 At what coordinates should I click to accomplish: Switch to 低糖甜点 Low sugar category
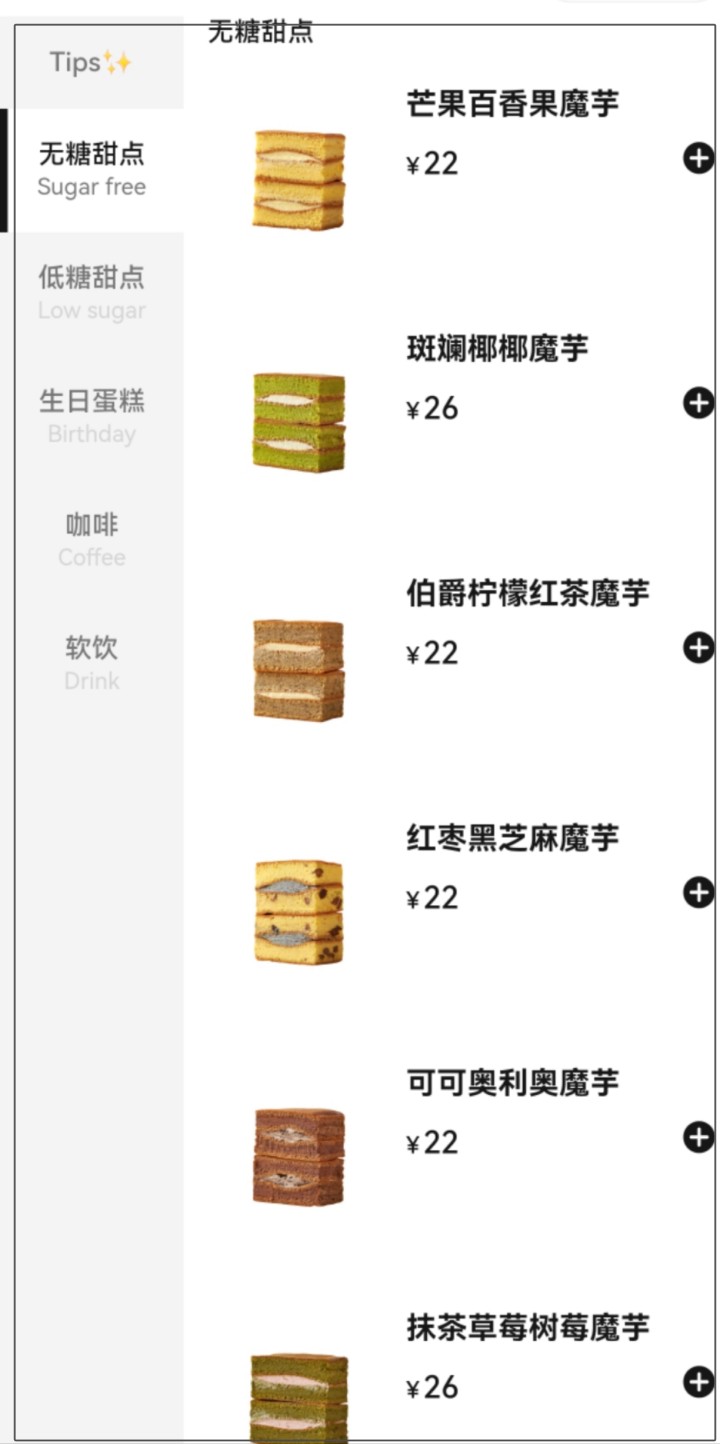tap(91, 293)
